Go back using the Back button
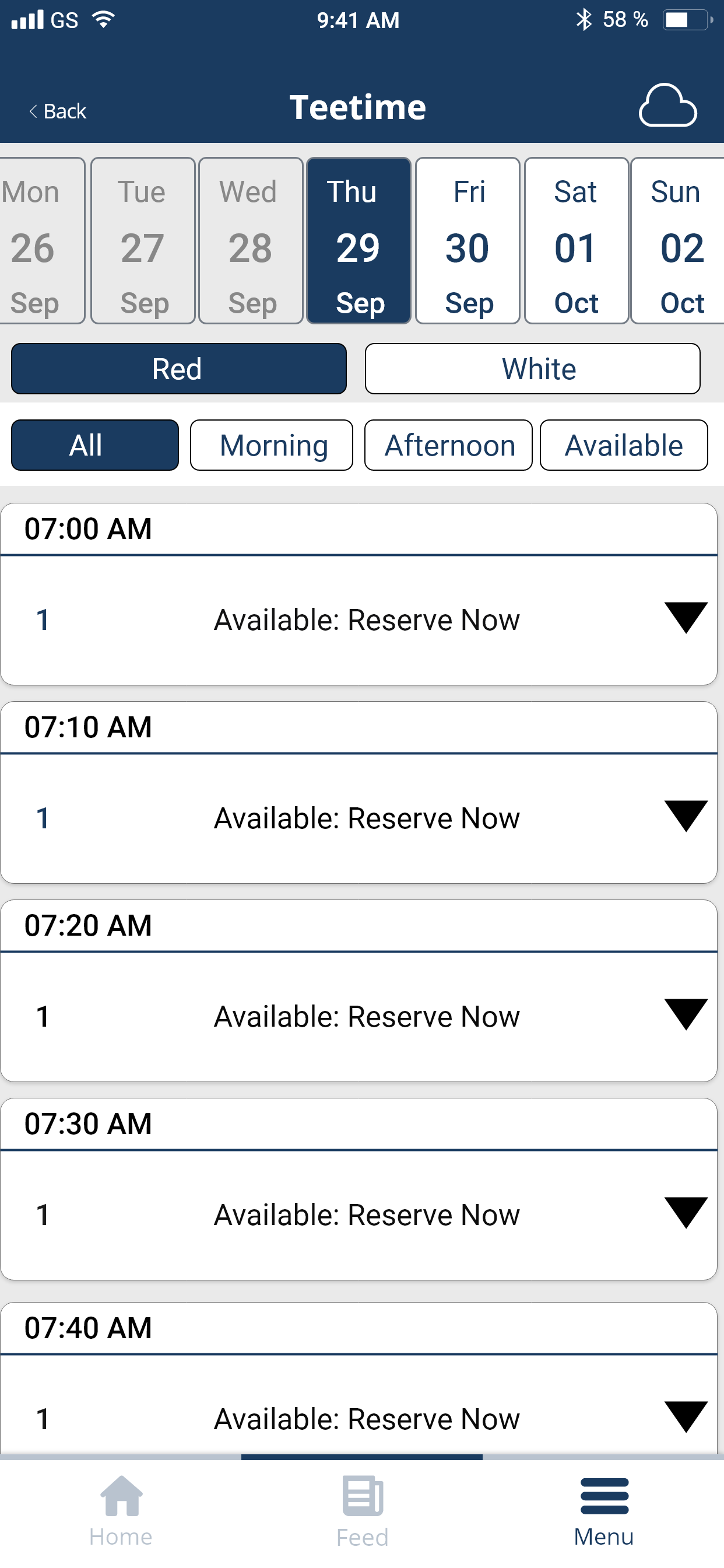The width and height of the screenshot is (724, 1568). coord(58,111)
